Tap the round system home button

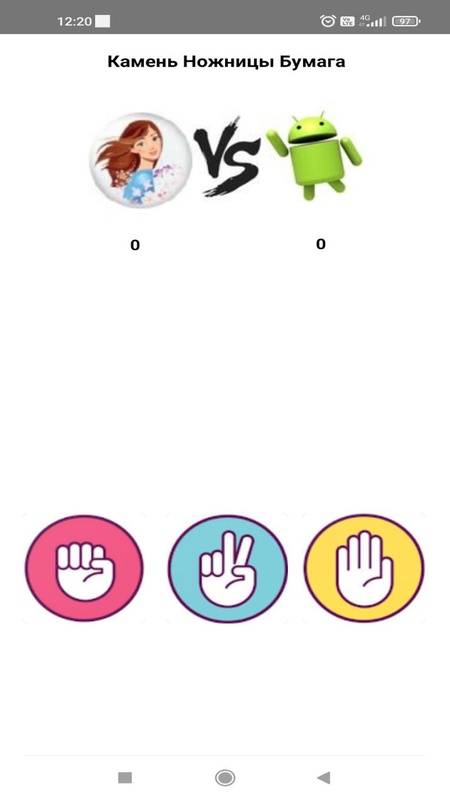[x=225, y=778]
